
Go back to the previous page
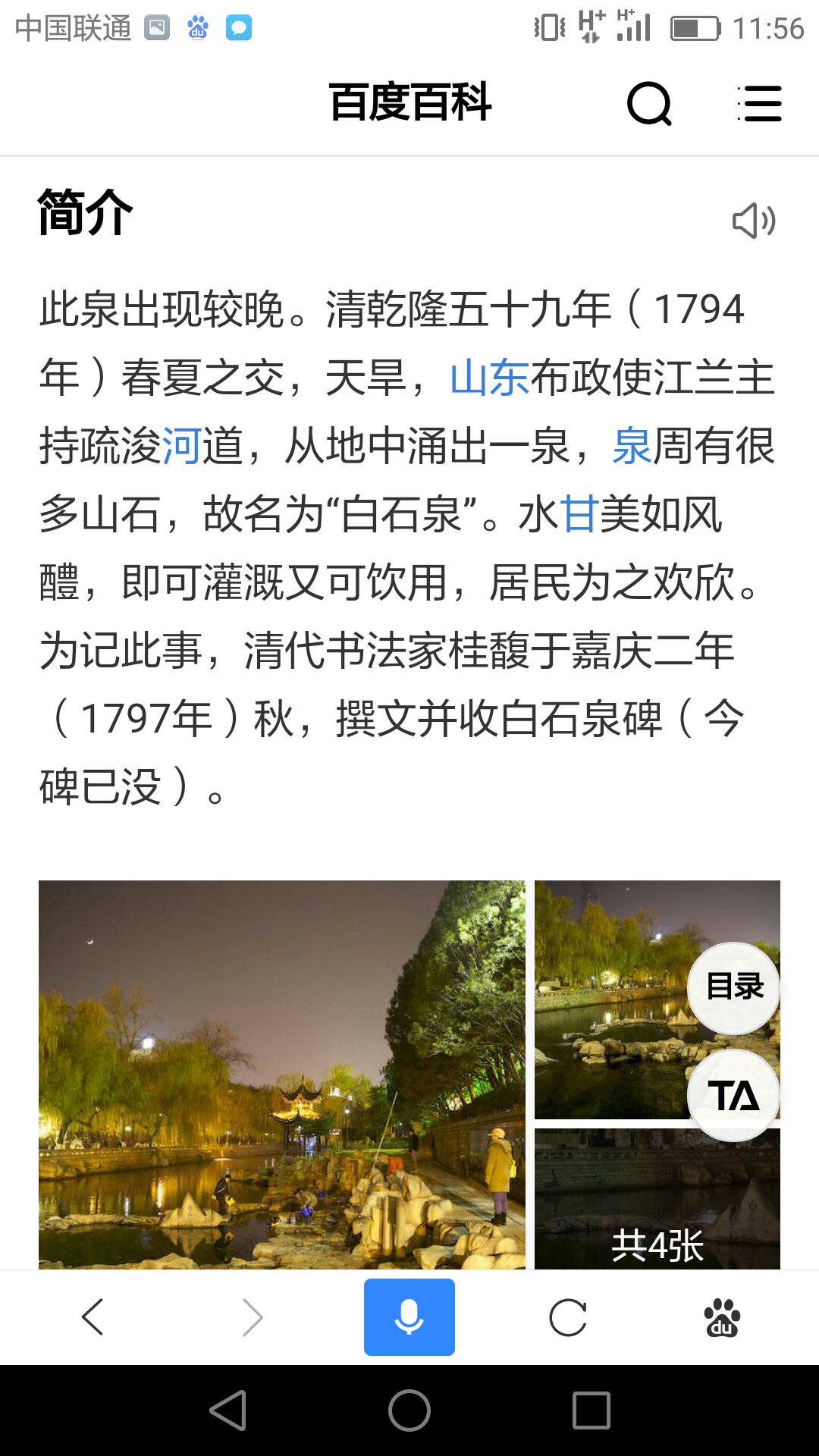tap(93, 1317)
